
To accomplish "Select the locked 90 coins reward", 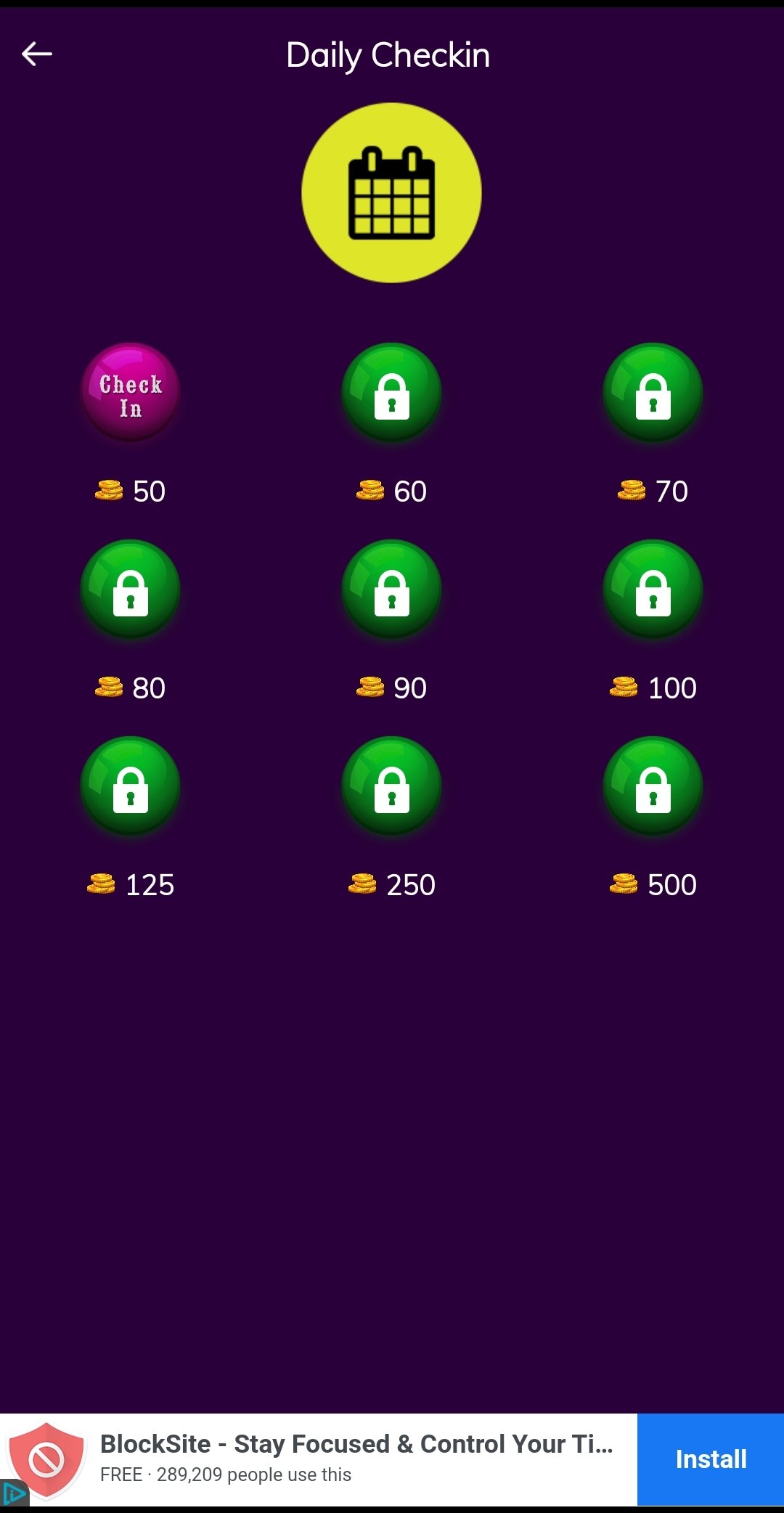I will tap(392, 590).
